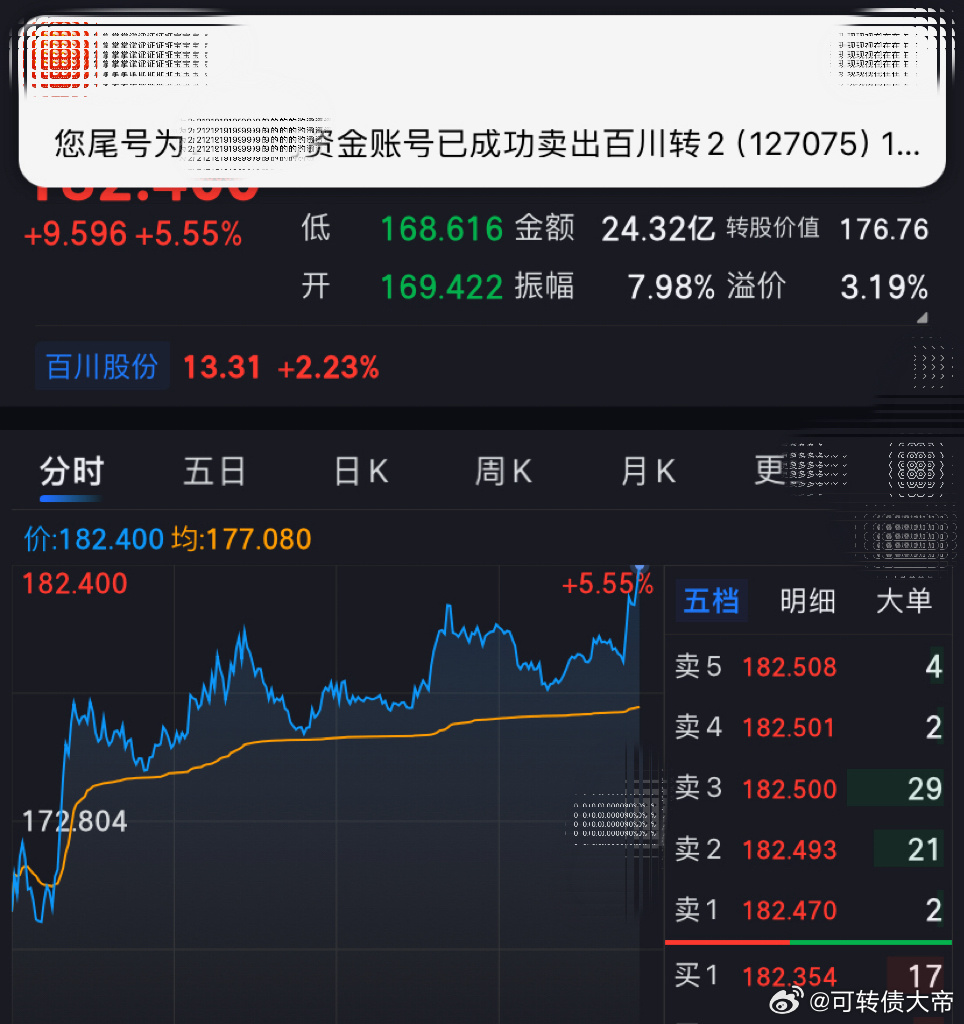View the 月K monthly chart
Image resolution: width=964 pixels, height=1024 pixels.
coord(647,471)
